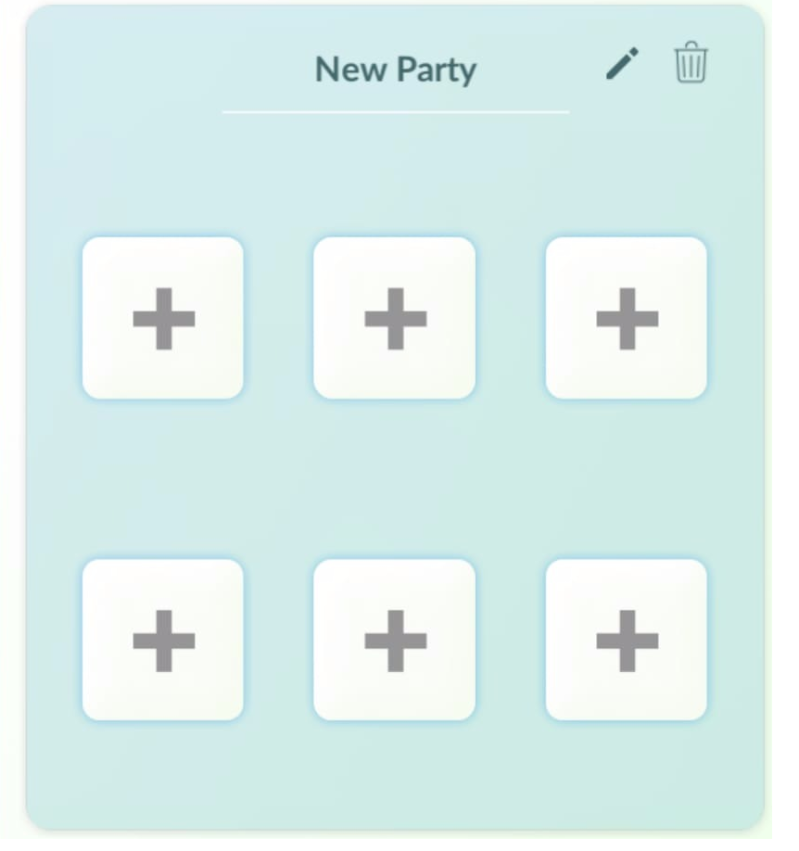Add a member to the sixth empty slot

[x=626, y=640]
